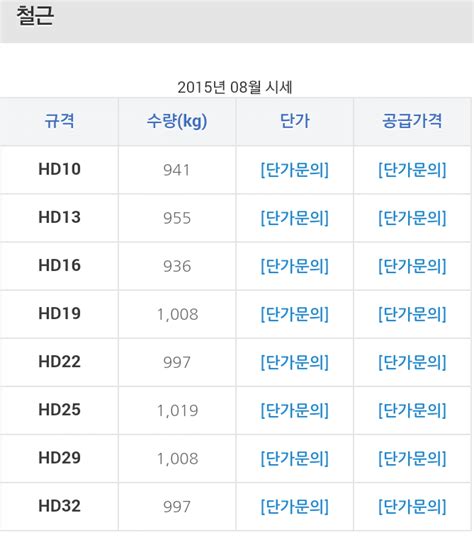The image size is (474, 542).
Task: Tap HD29's 단가문의 link under 단가
Action: pyautogui.click(x=295, y=458)
